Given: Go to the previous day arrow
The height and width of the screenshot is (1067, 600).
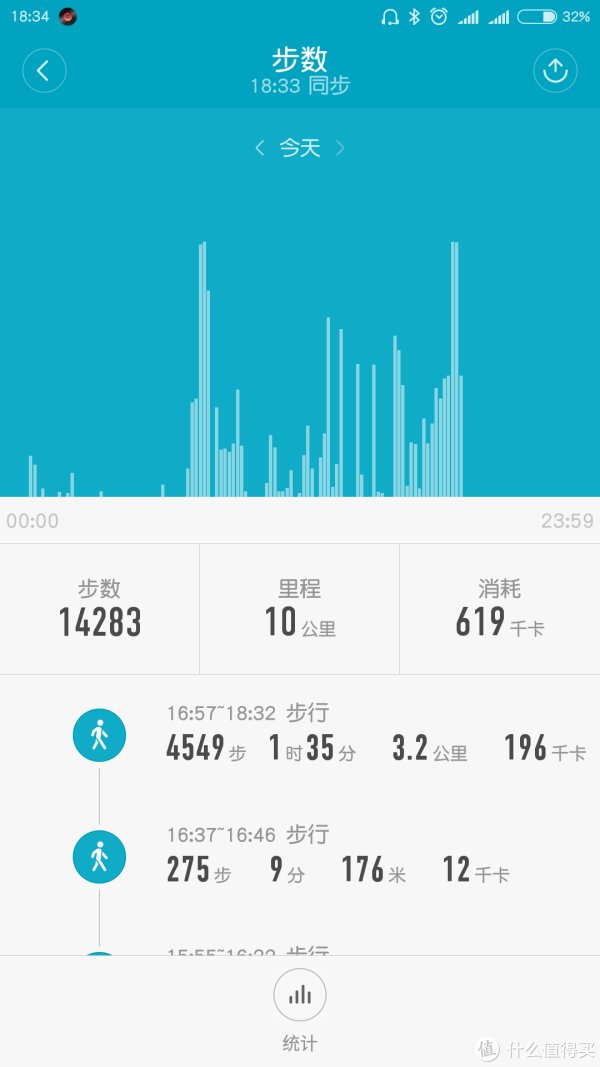Looking at the screenshot, I should 259,148.
